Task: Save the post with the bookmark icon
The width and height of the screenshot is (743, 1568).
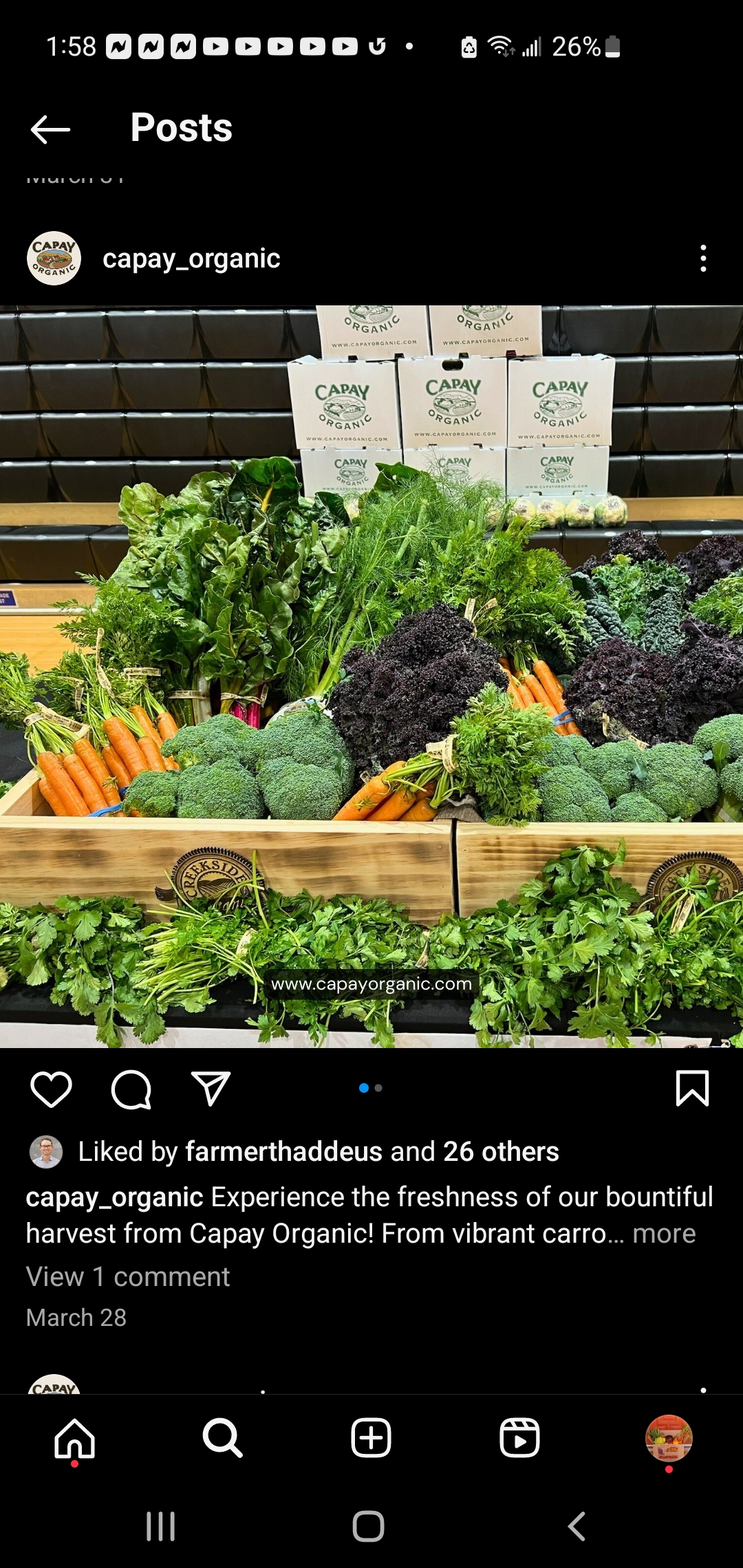Action: pyautogui.click(x=692, y=1089)
